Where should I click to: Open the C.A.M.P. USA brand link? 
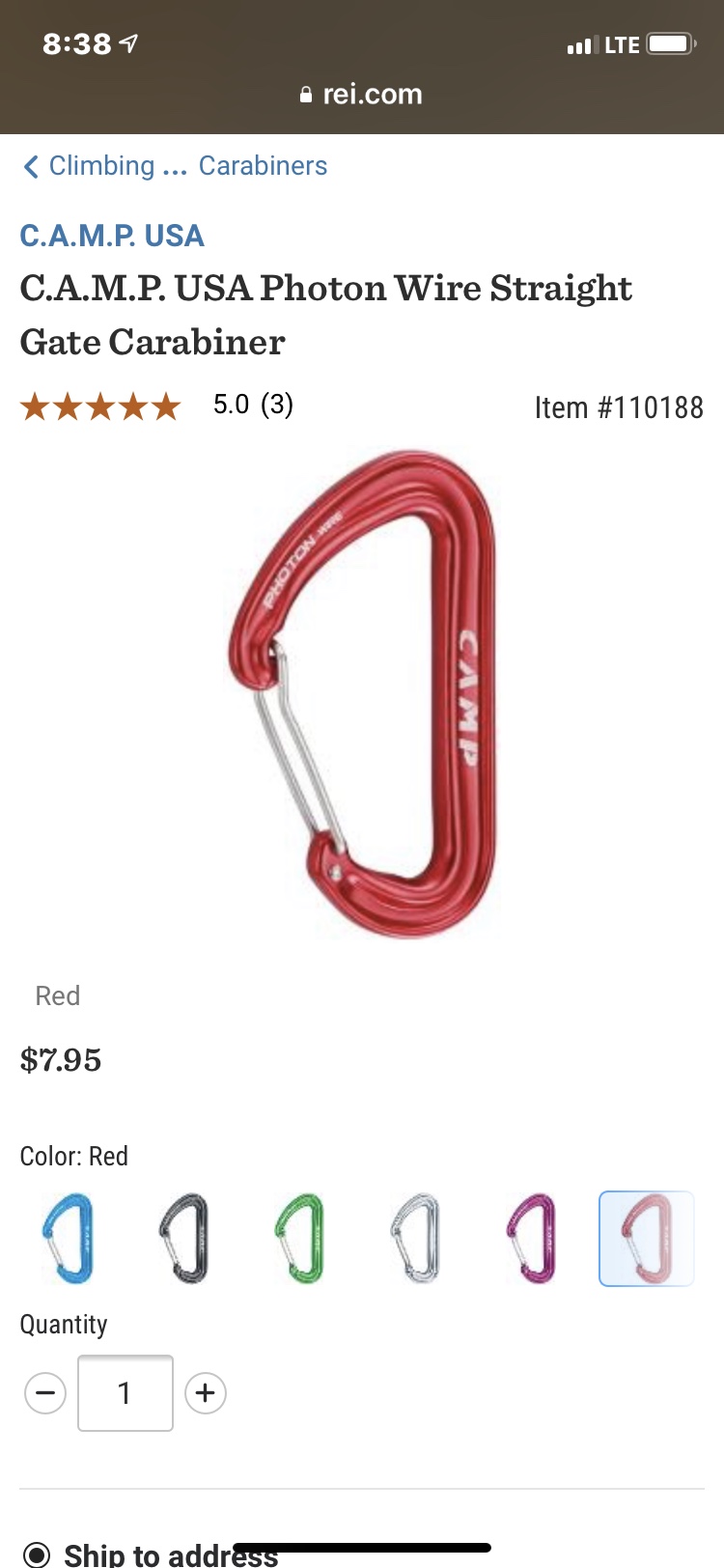tap(112, 236)
